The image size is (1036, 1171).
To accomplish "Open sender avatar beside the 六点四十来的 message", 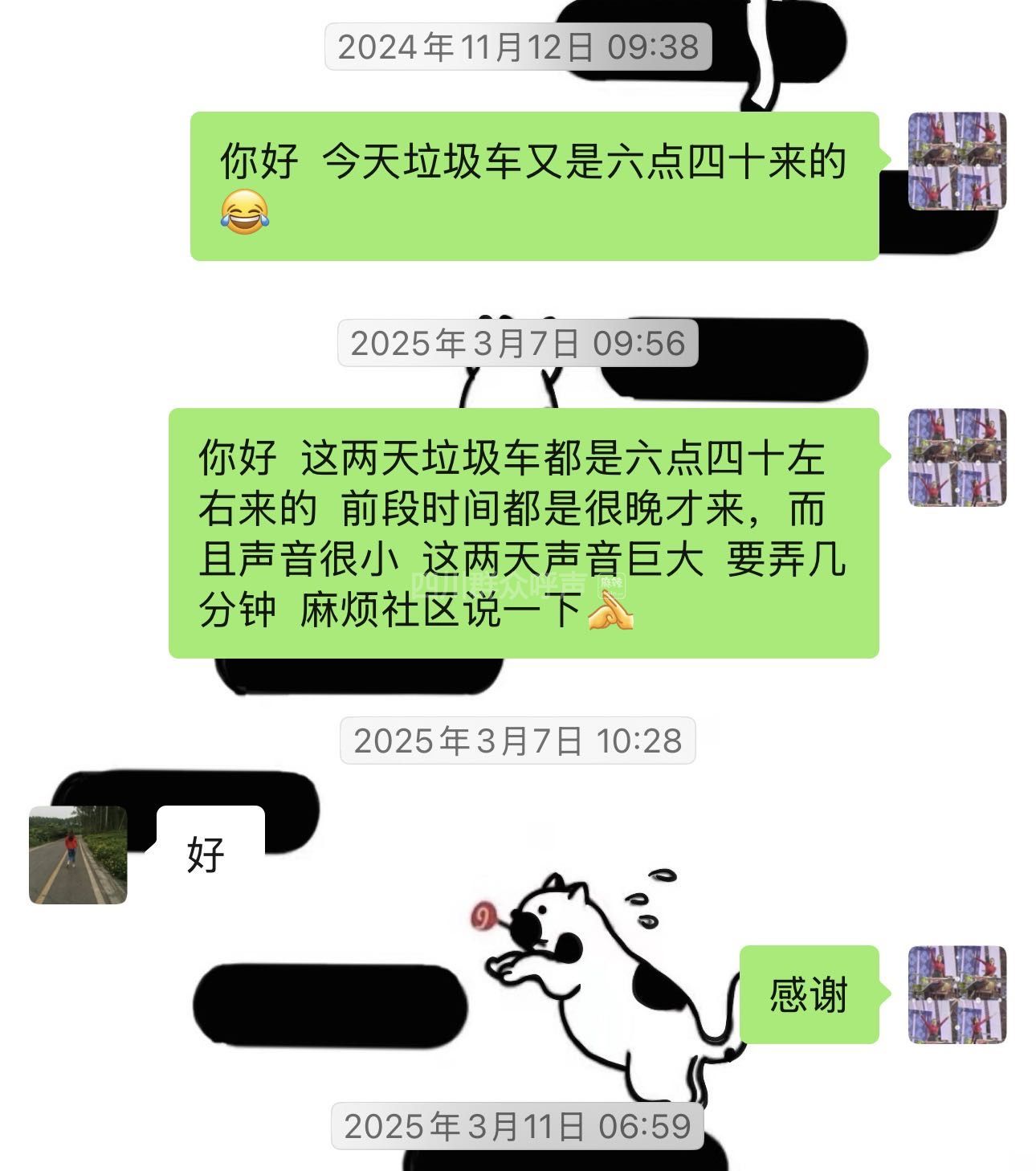I will 956,161.
